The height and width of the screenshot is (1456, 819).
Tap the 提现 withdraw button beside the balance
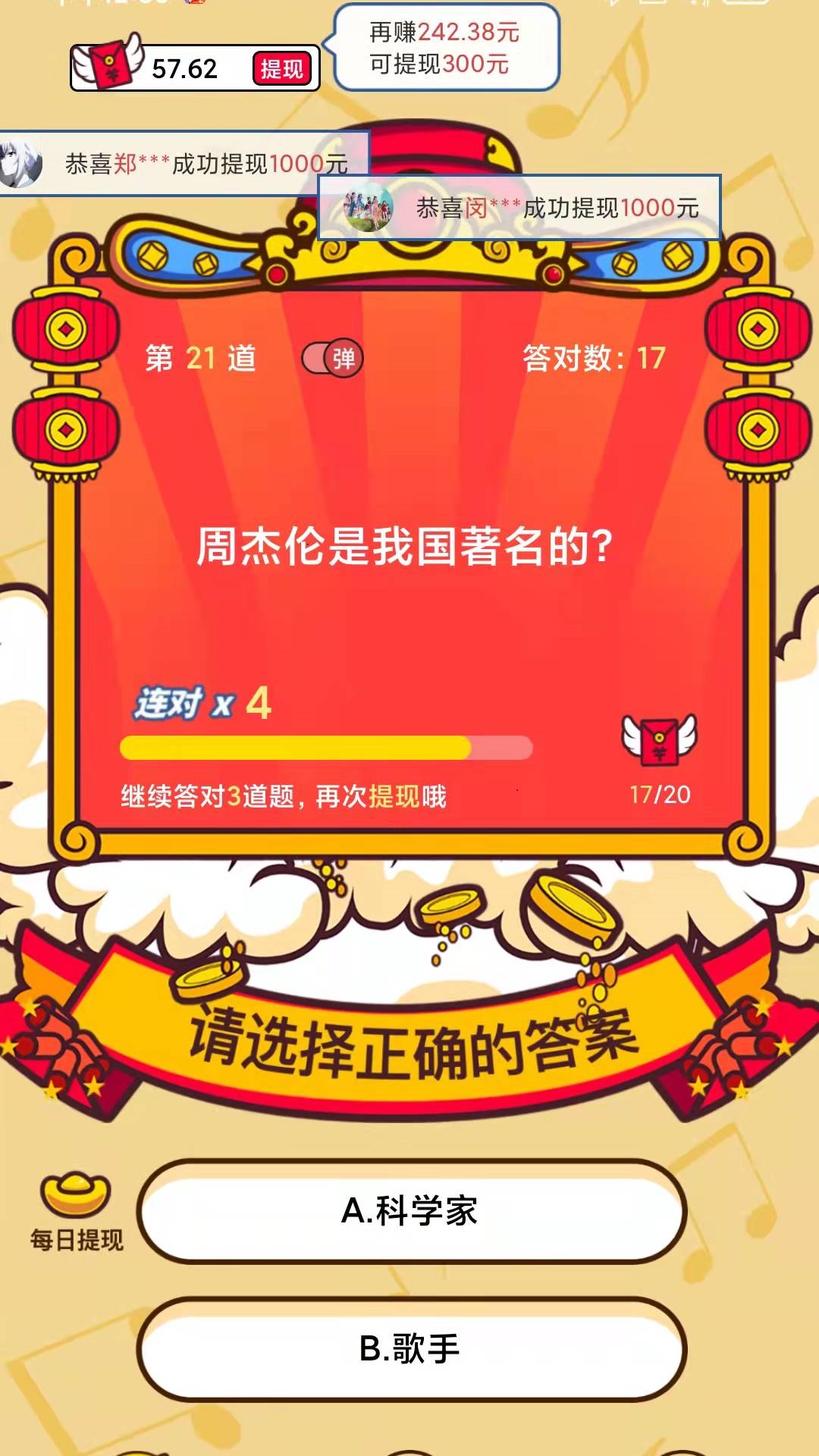281,69
